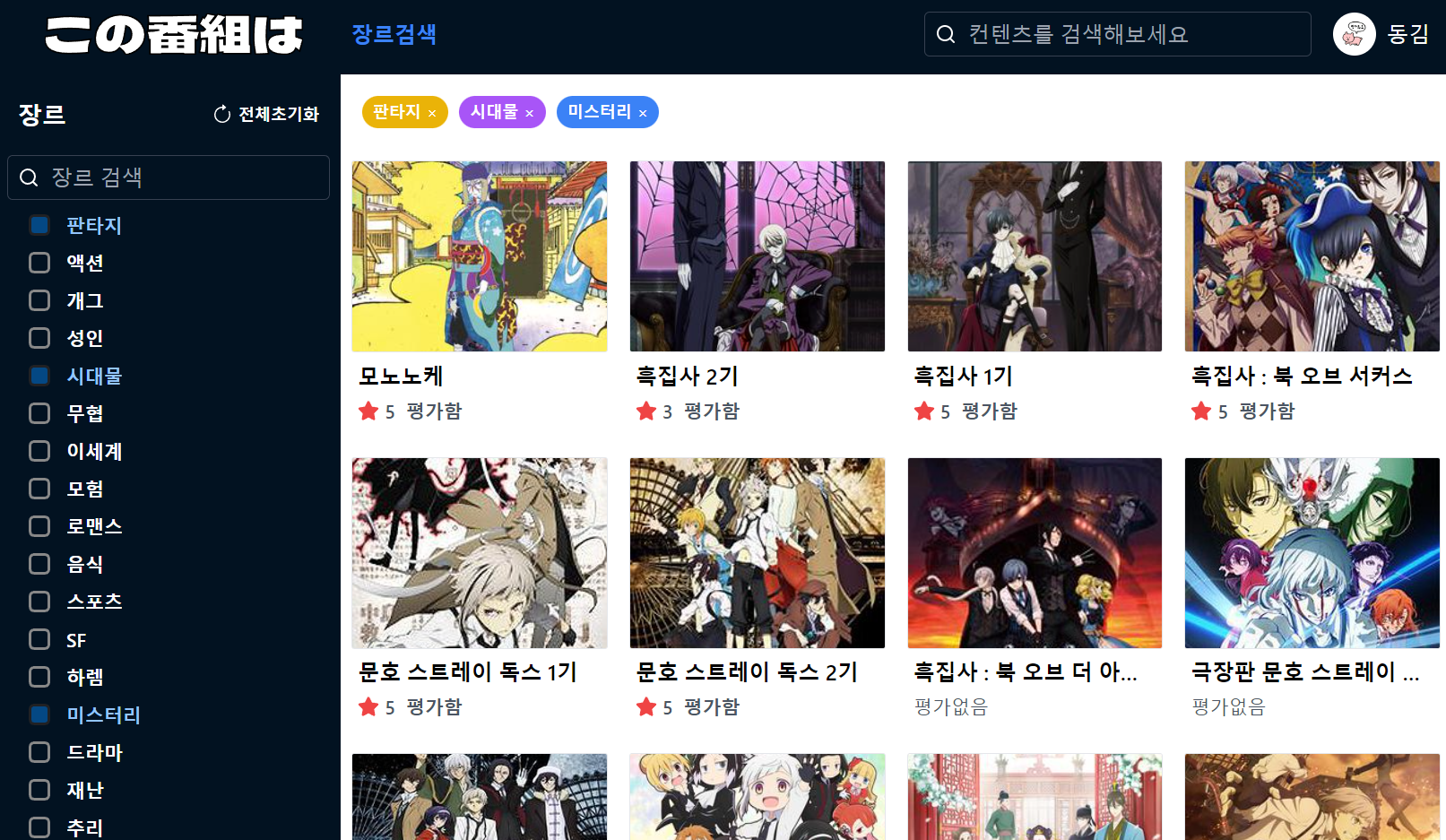Screen dimensions: 1446x840
Task: Remove the 판타지 filter chip
Action: coord(432,114)
